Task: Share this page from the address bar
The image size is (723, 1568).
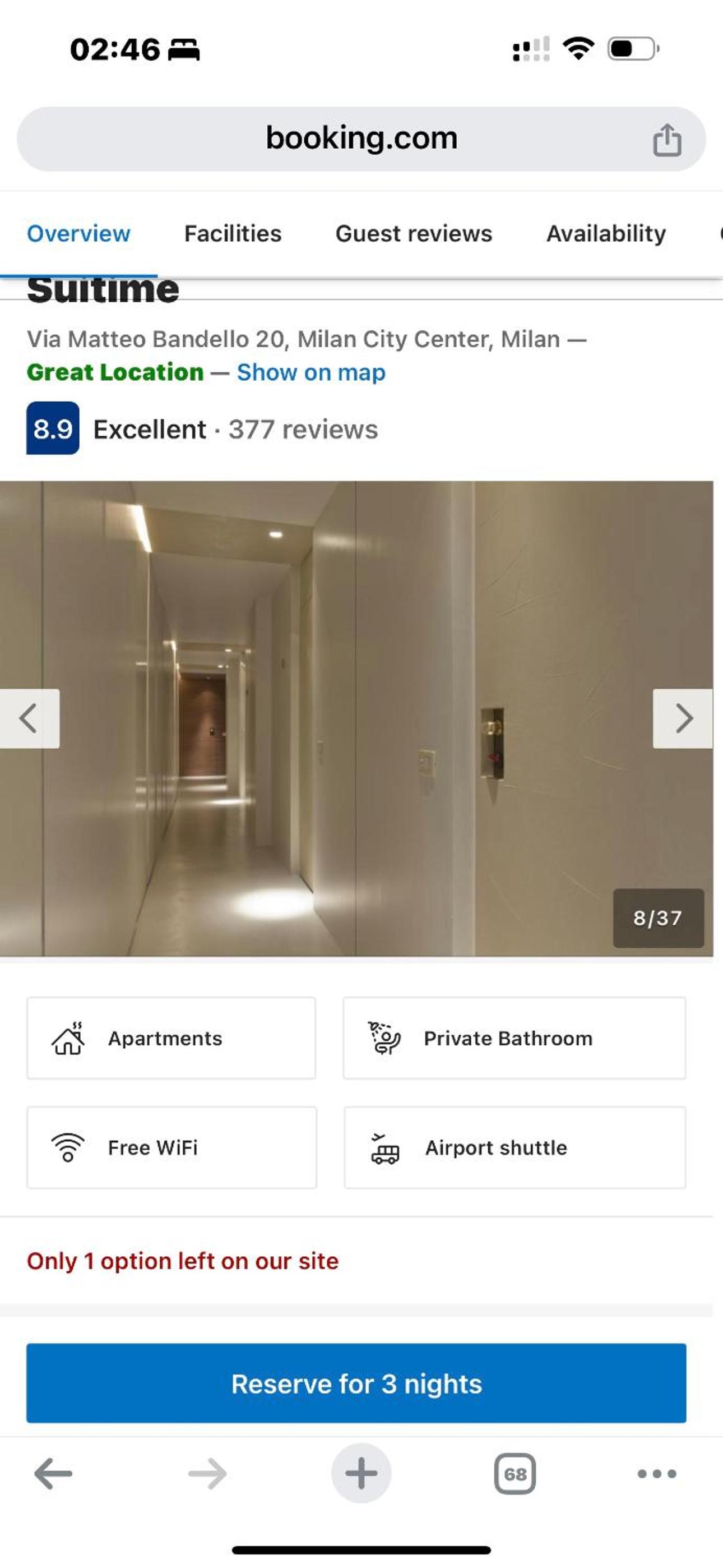Action: pos(666,140)
